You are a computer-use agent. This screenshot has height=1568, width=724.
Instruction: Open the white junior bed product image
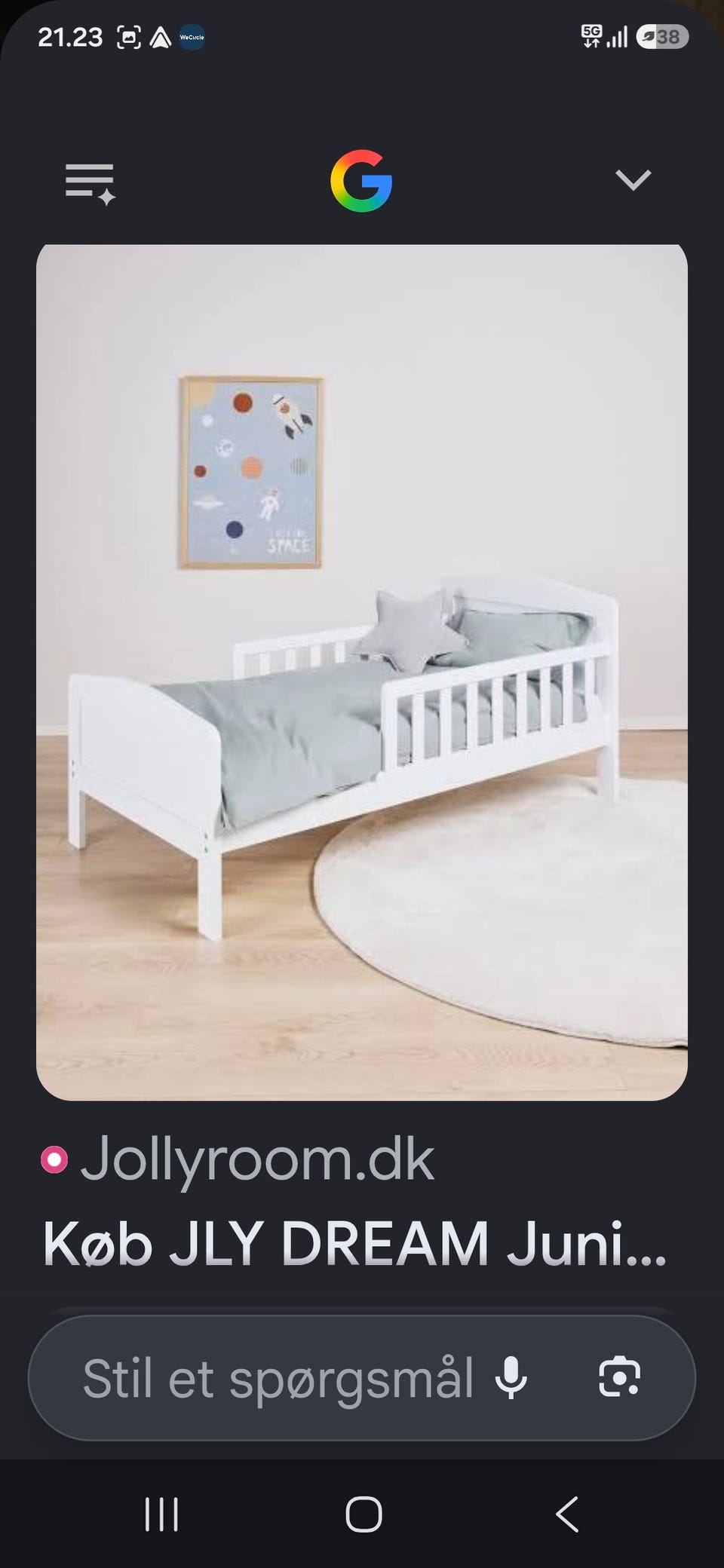point(362,672)
